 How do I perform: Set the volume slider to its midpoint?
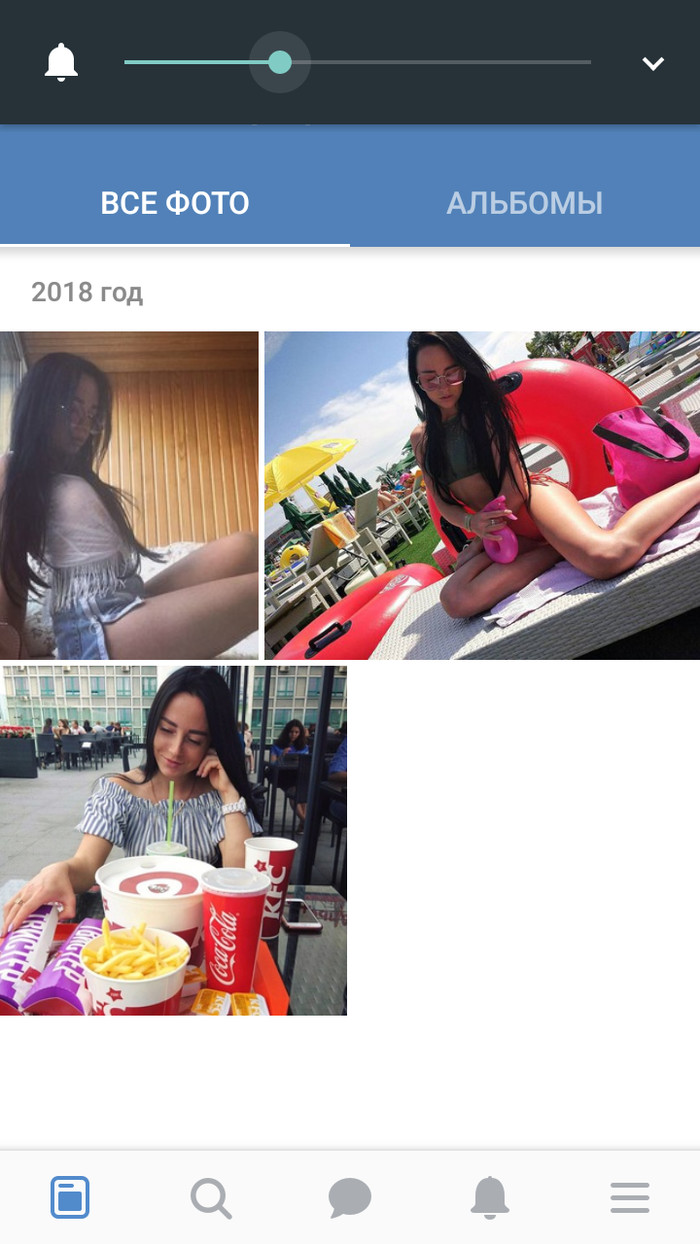(358, 62)
